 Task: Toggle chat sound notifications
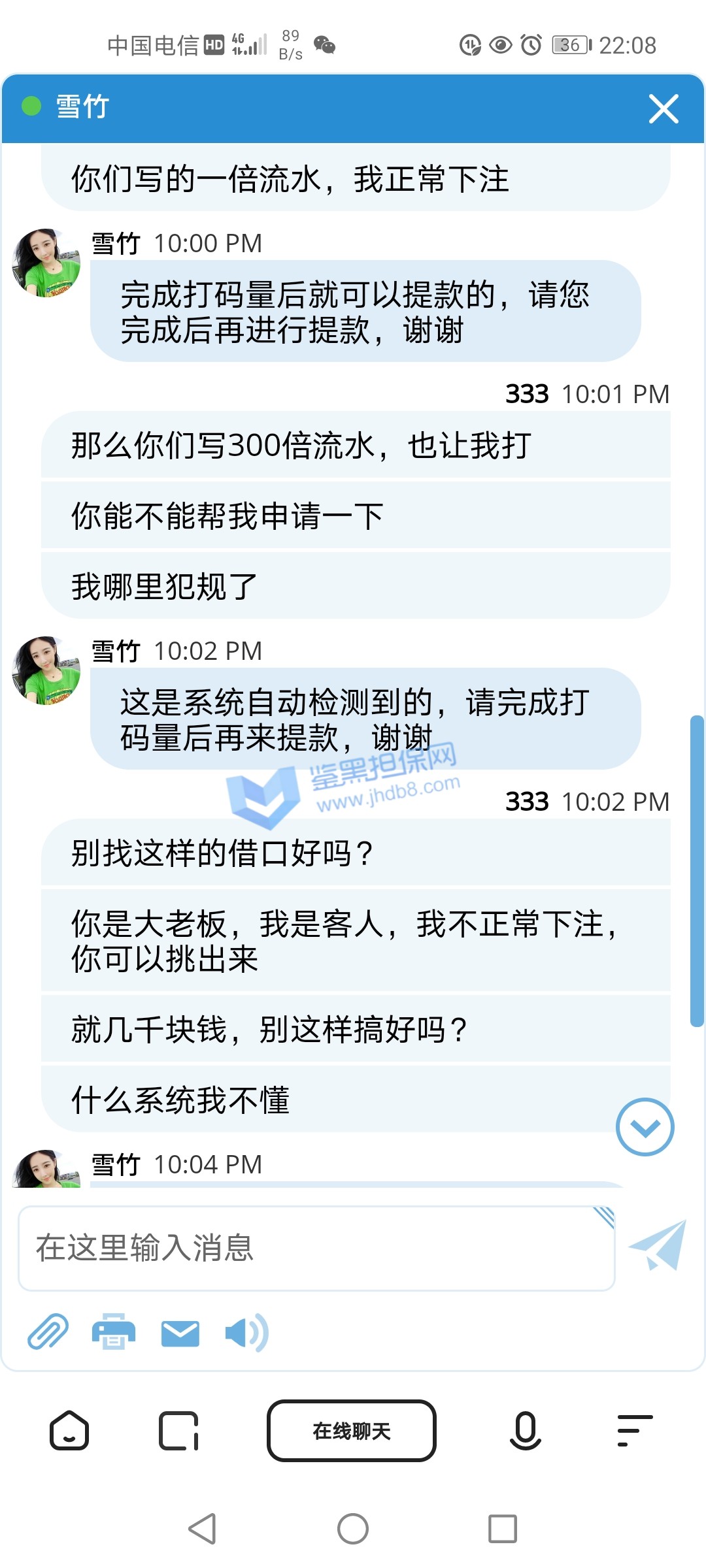pyautogui.click(x=246, y=1333)
